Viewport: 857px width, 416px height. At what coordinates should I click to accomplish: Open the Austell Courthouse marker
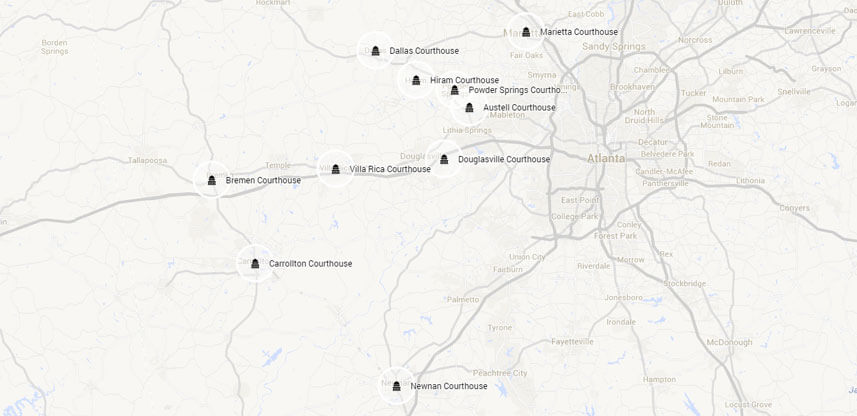468,107
